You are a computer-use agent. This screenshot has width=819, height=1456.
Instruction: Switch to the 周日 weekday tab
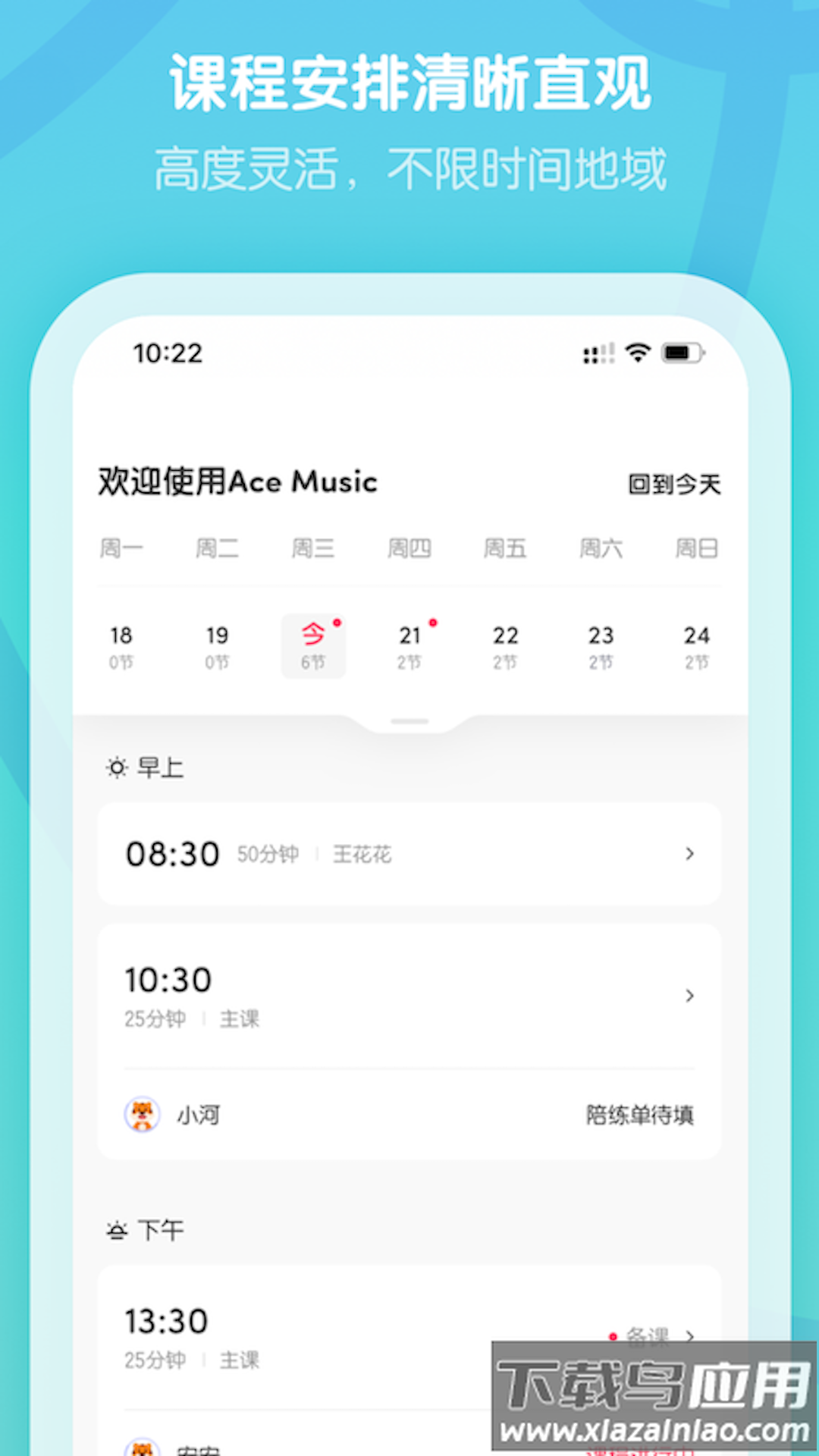point(695,548)
